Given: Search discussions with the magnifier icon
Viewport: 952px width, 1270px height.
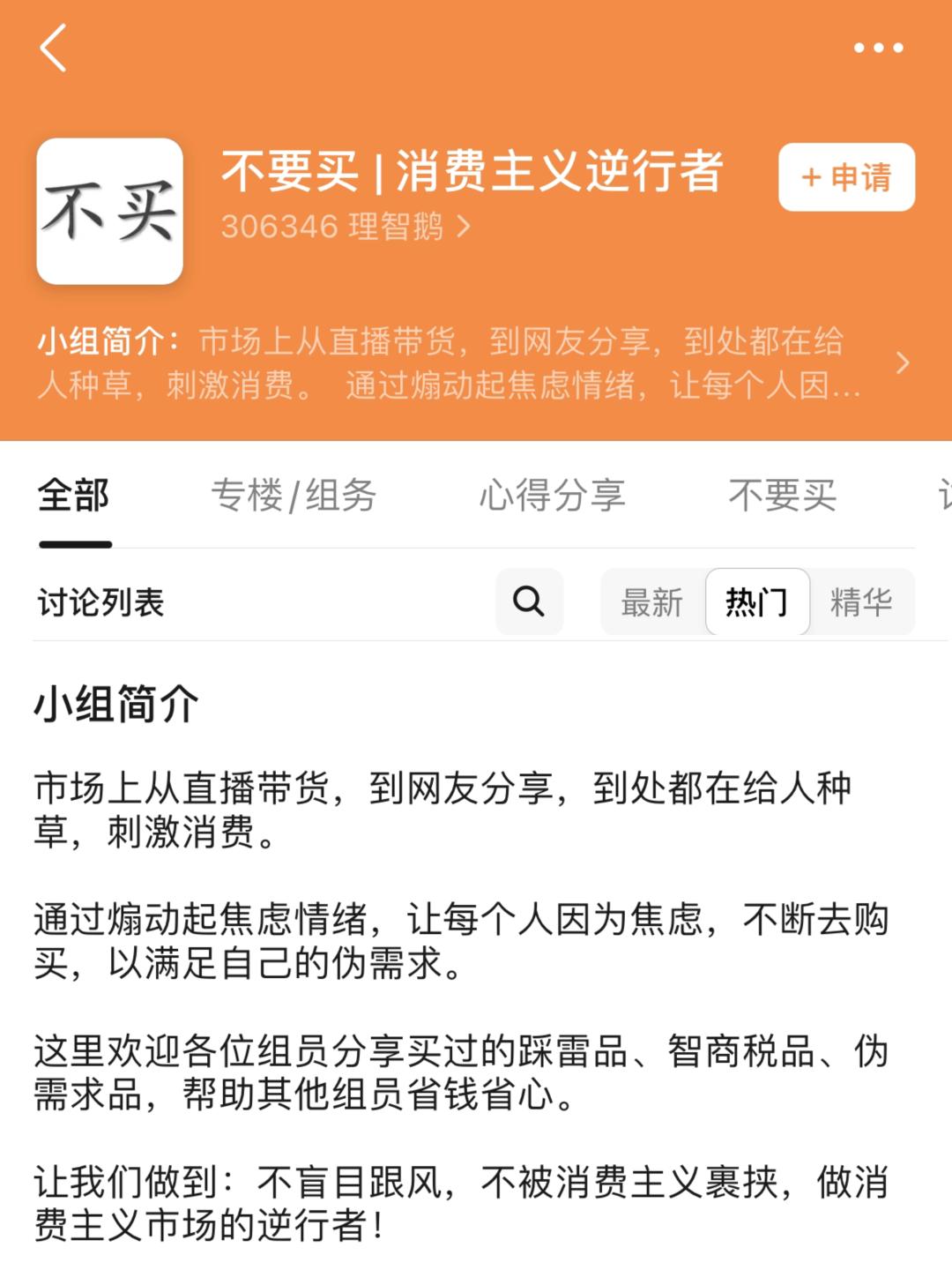Looking at the screenshot, I should pos(529,602).
